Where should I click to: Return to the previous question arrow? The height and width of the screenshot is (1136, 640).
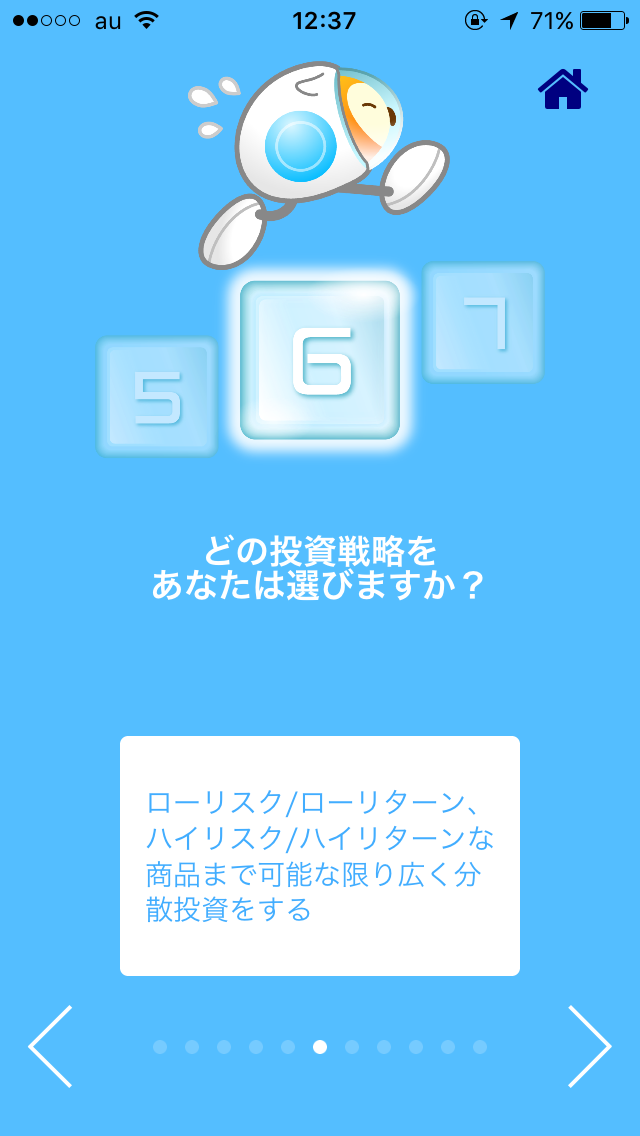click(x=50, y=1046)
